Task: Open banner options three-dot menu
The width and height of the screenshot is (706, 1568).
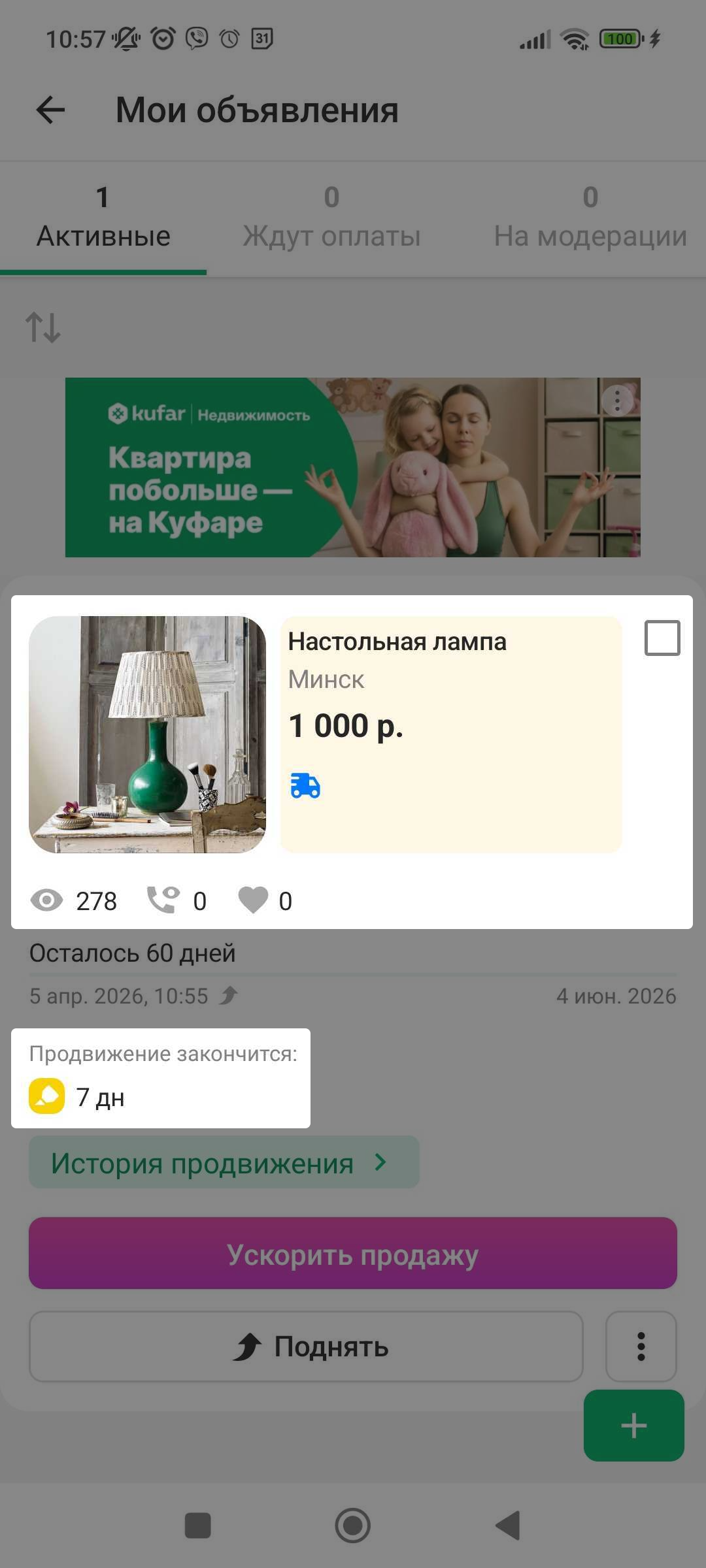Action: (x=617, y=400)
